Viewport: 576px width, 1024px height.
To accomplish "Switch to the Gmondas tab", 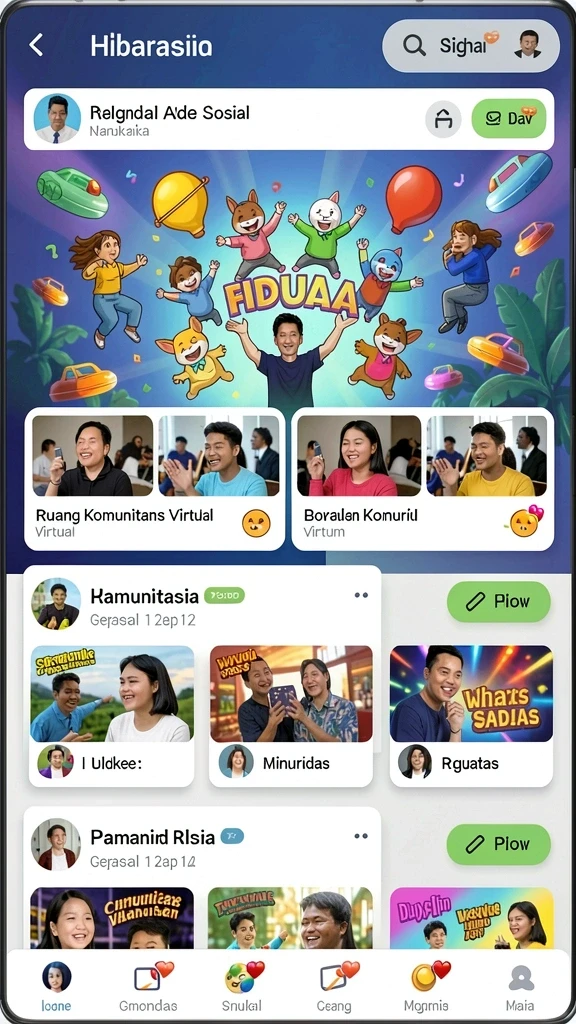I will point(148,987).
